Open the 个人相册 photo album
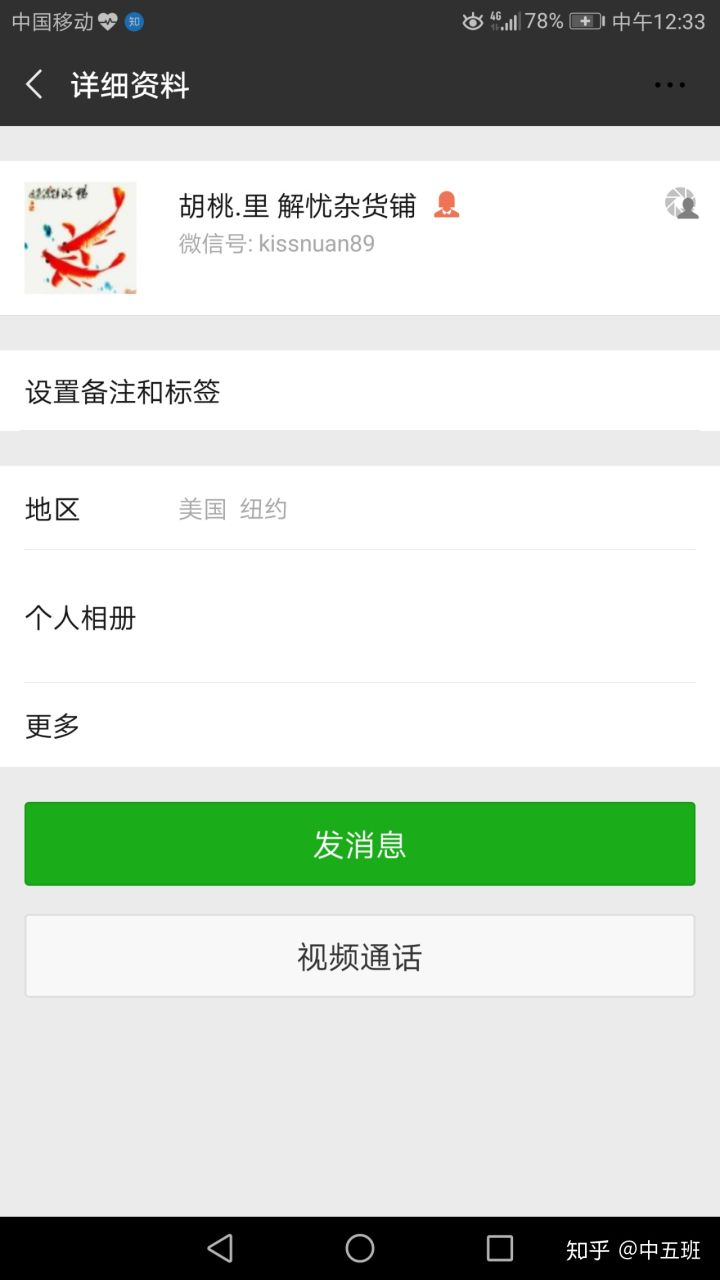This screenshot has width=720, height=1280. [360, 617]
